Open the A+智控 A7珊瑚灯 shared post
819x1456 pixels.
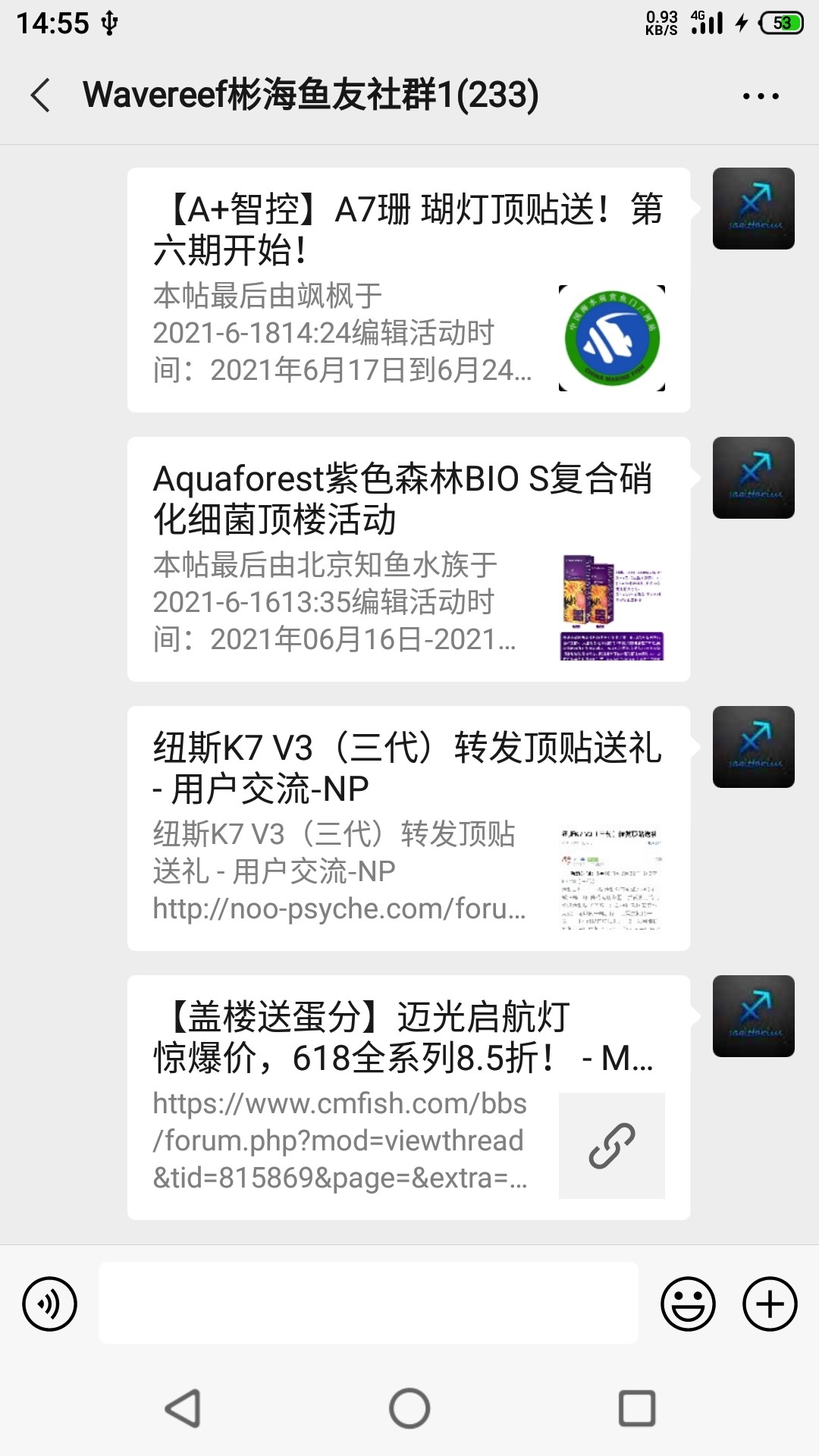(408, 290)
